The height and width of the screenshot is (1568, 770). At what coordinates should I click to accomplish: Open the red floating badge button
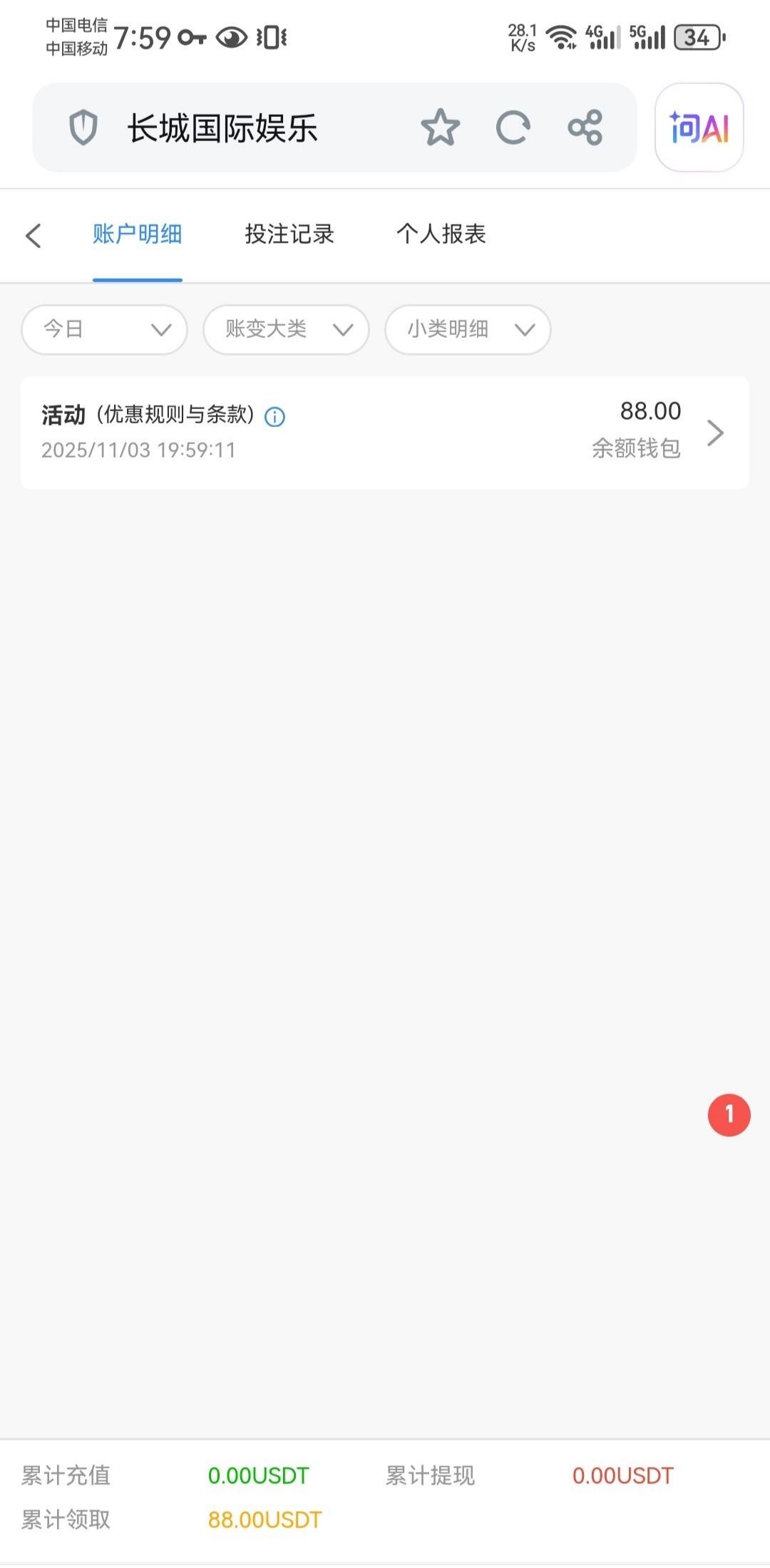(729, 1115)
